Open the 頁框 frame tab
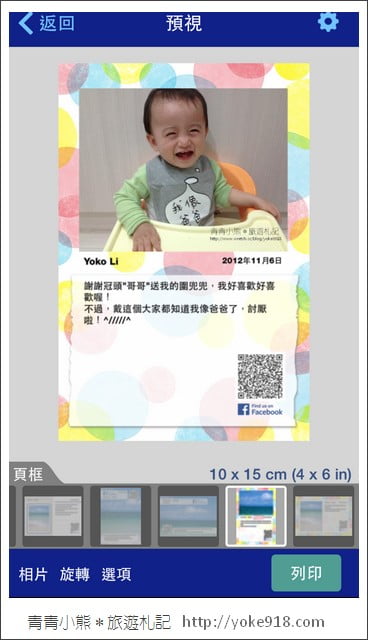368x640 pixels. point(31,474)
